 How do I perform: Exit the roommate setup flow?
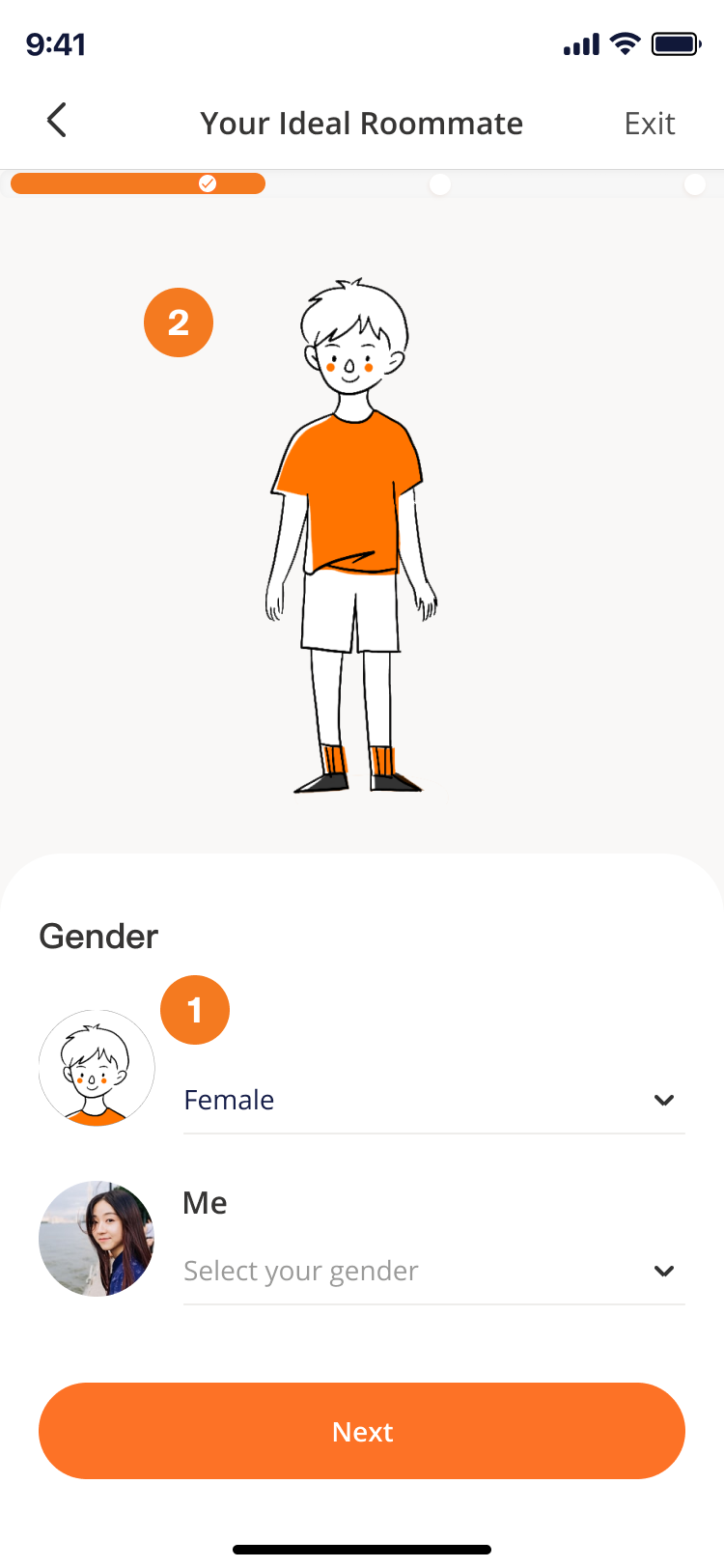coord(649,124)
